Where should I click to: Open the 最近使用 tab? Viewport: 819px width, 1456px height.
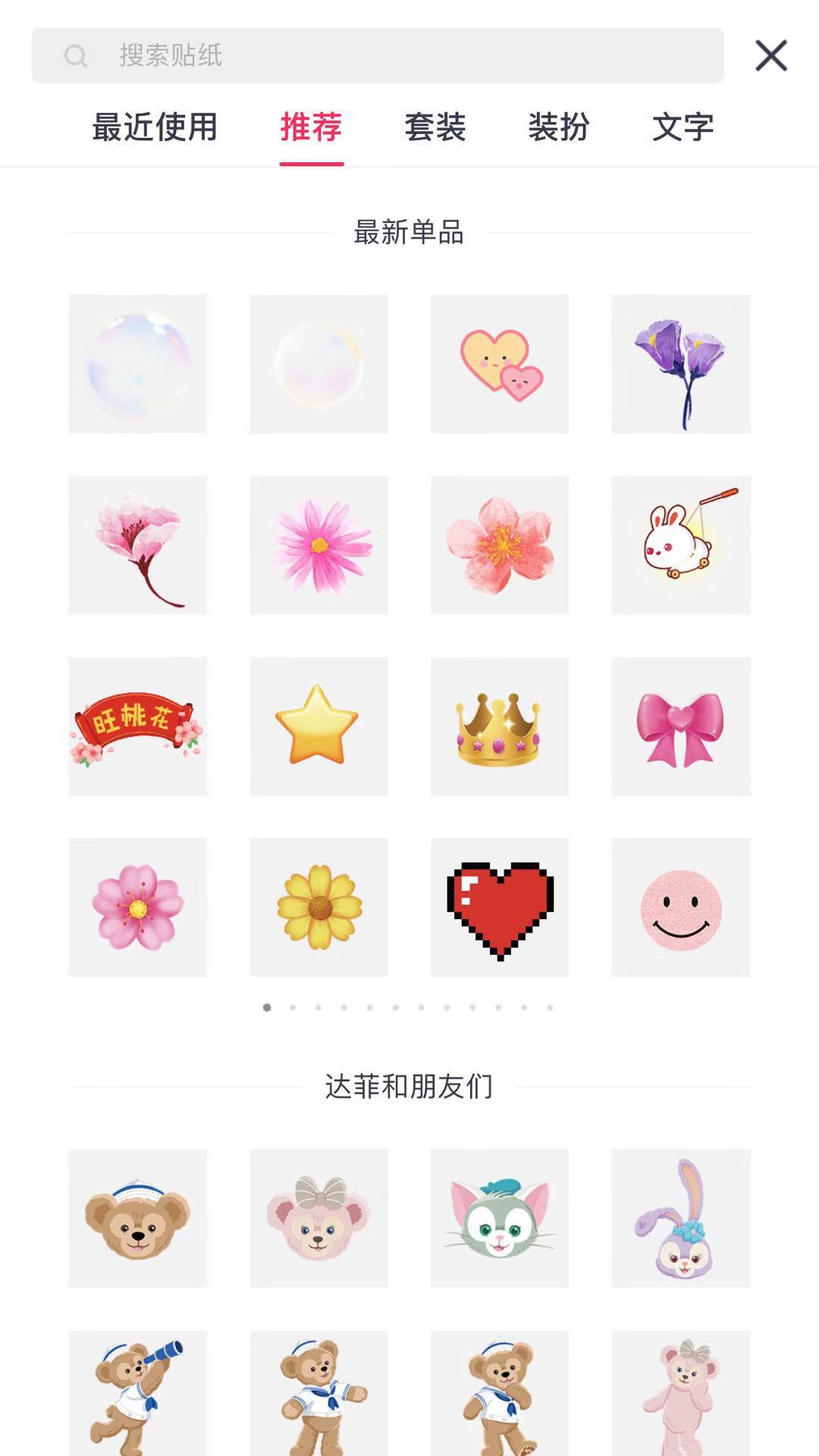(x=155, y=127)
